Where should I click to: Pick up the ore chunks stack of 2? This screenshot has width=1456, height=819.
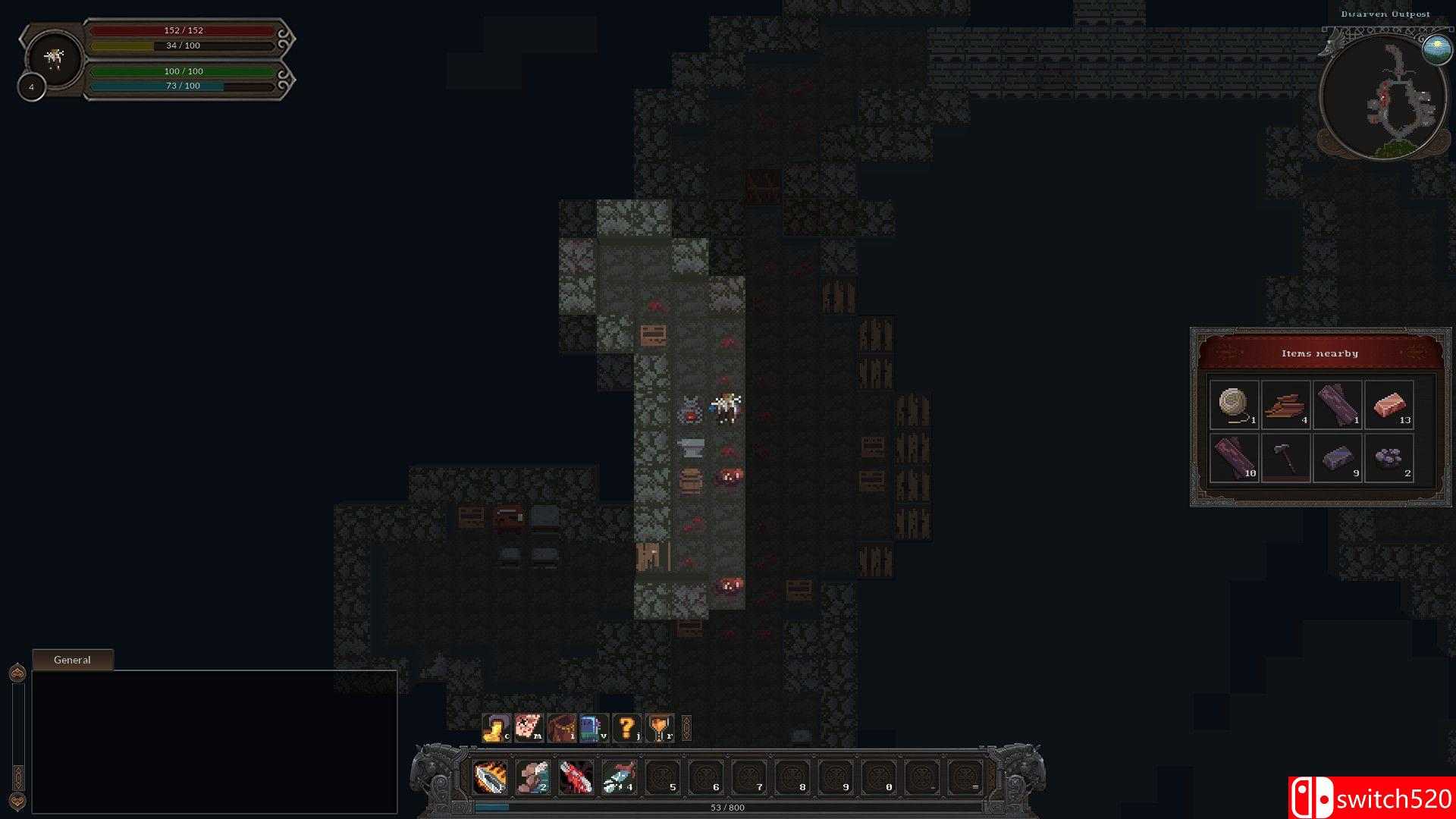tap(1389, 457)
